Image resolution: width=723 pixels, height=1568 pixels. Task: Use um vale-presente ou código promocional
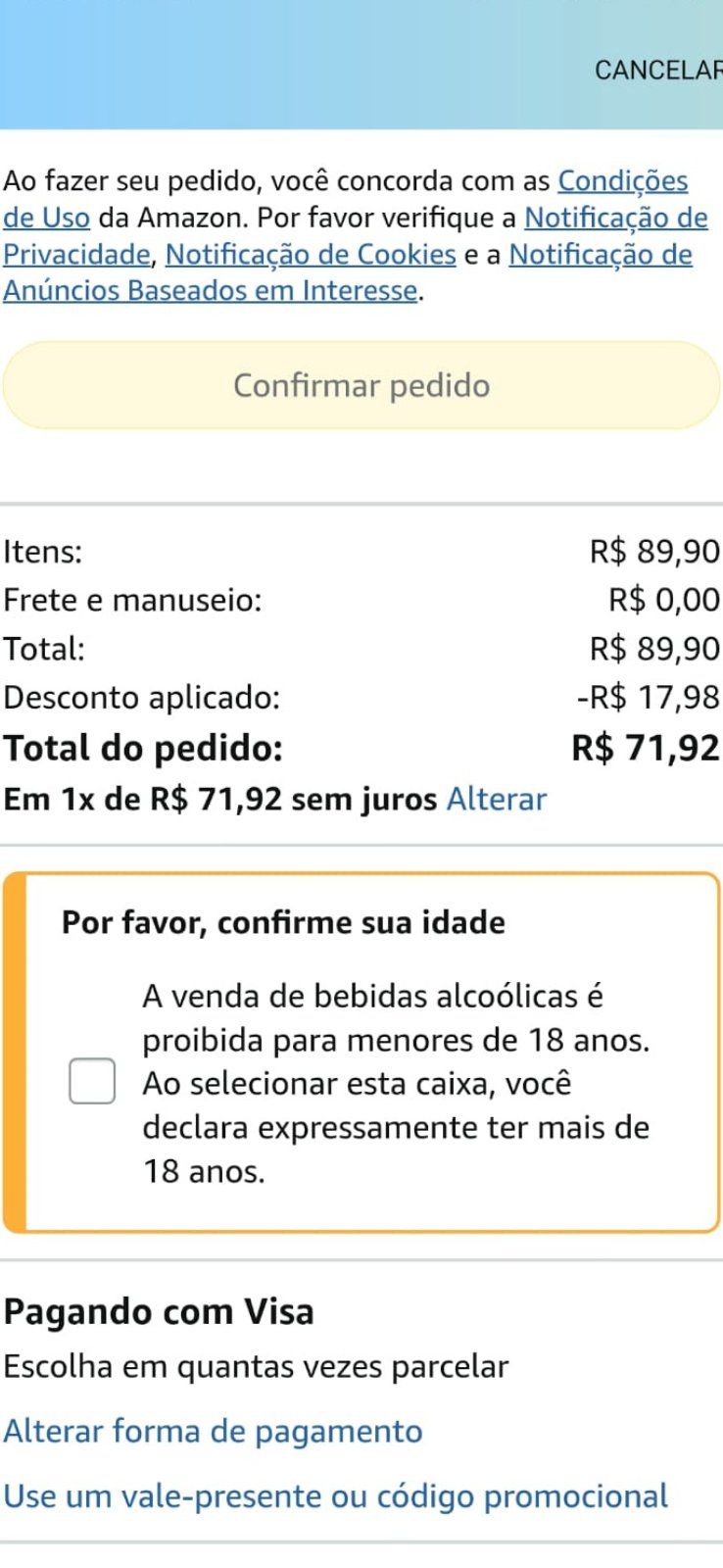(336, 1496)
